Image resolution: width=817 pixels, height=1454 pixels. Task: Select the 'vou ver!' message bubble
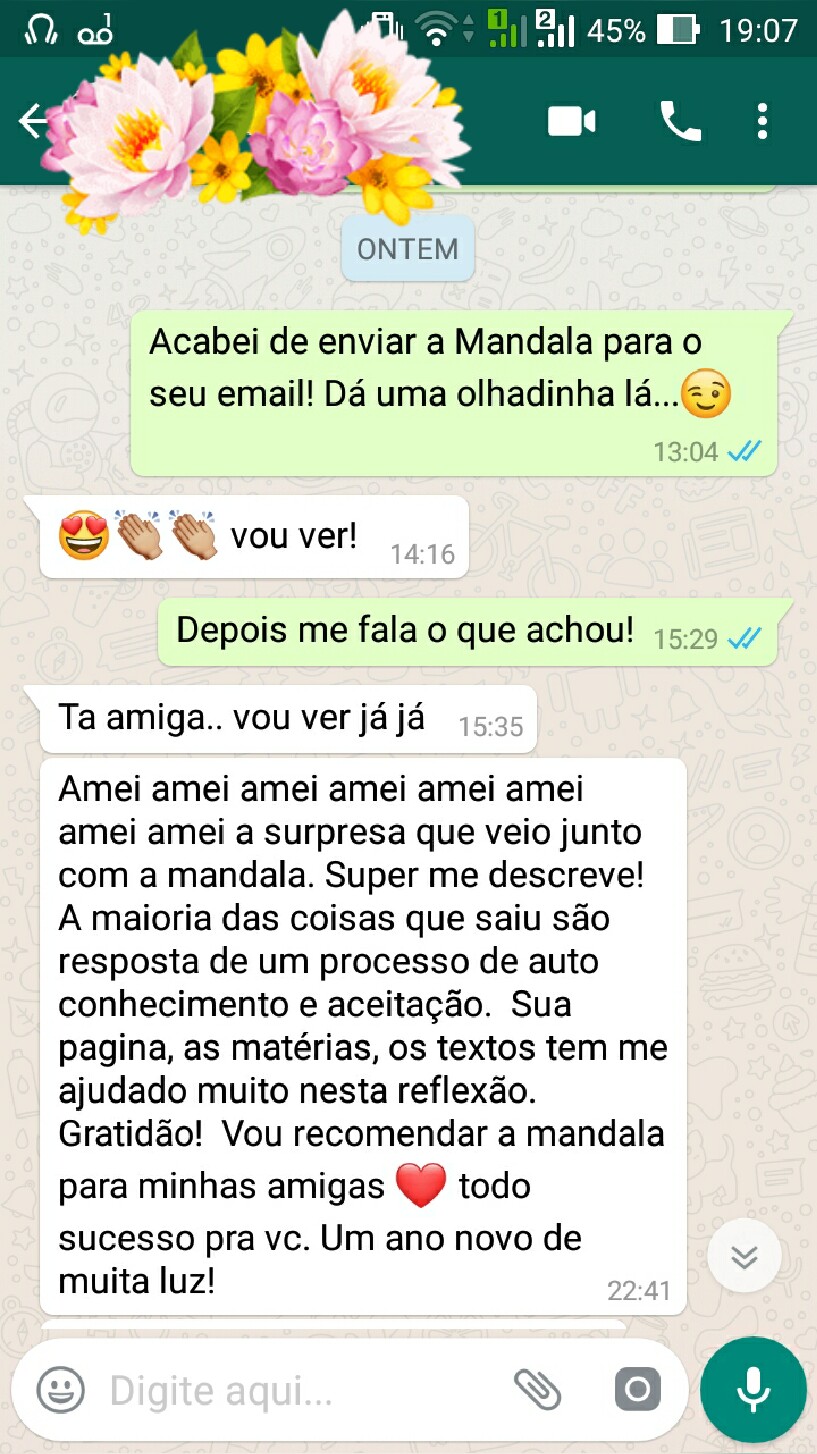(x=250, y=535)
